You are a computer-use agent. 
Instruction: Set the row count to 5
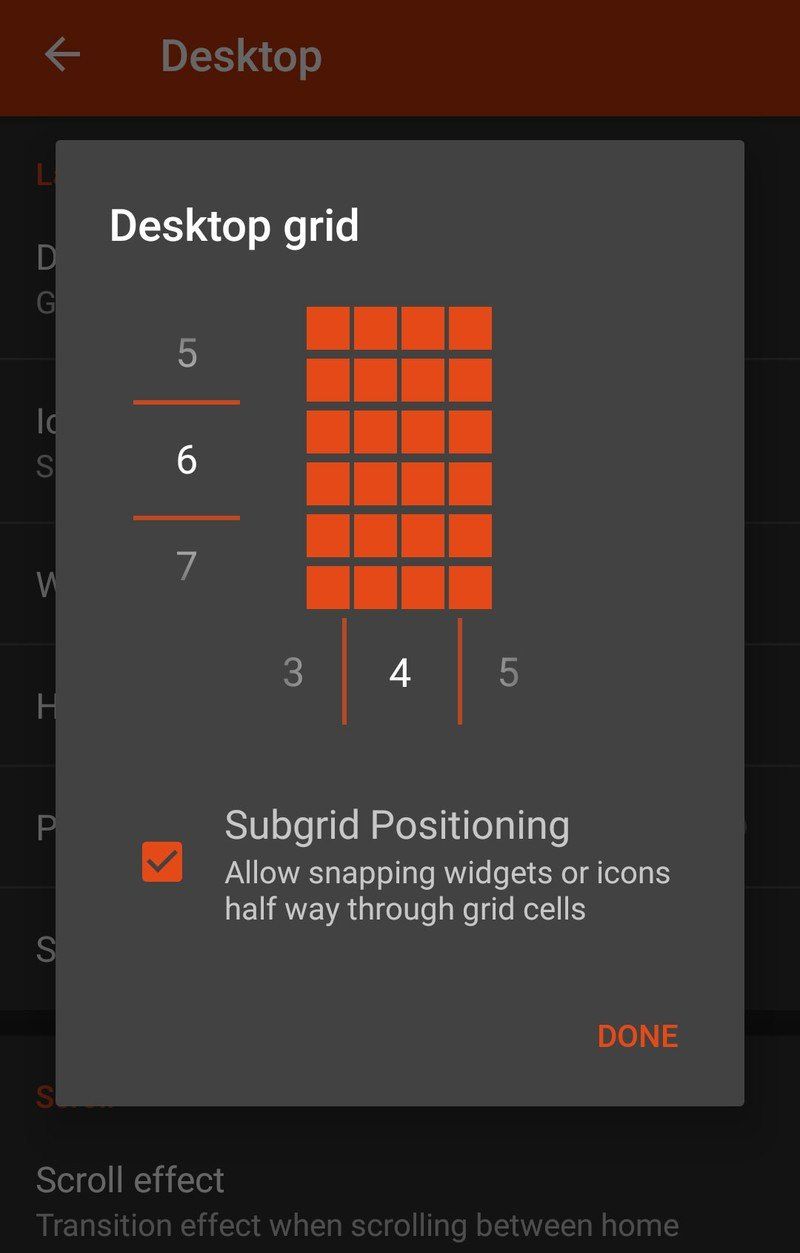point(187,354)
